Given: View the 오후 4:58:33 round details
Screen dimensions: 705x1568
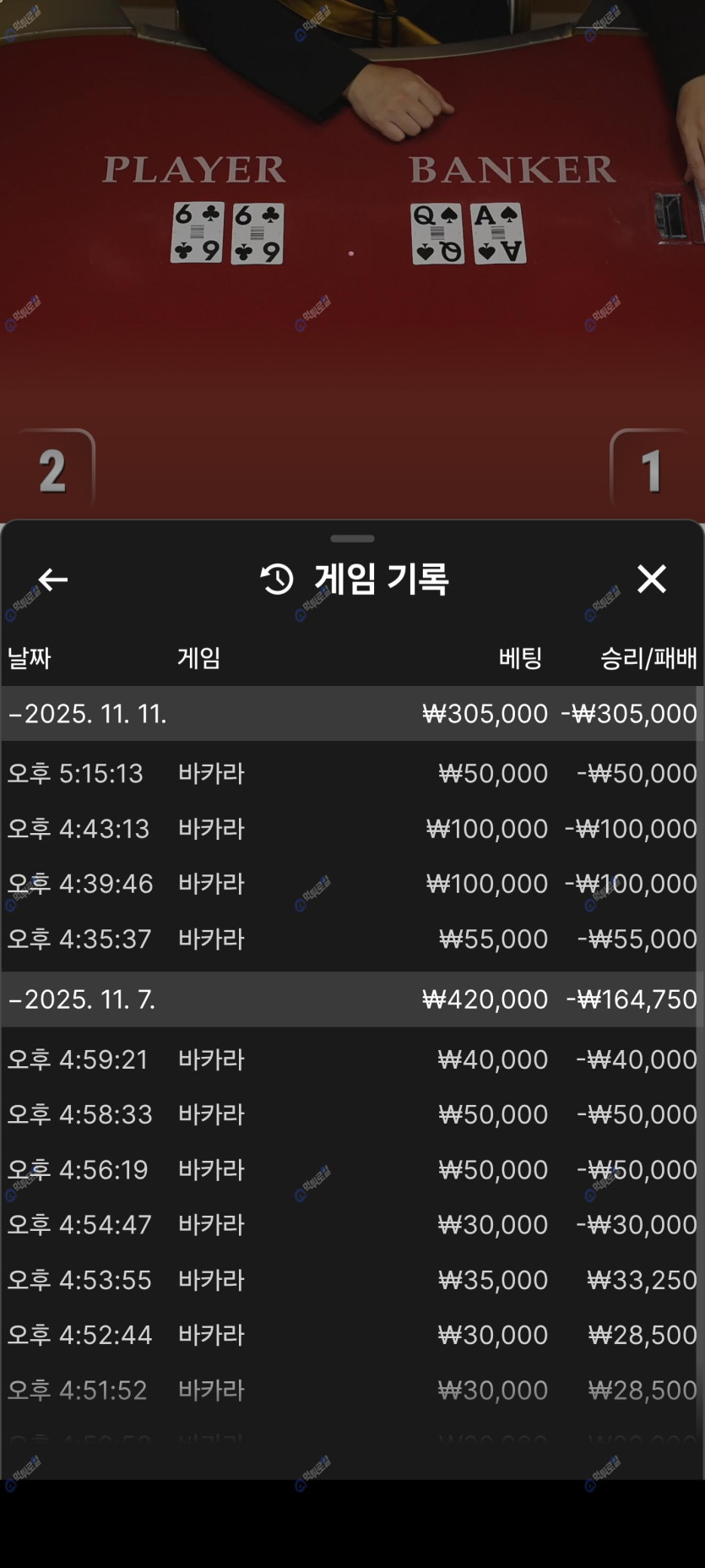Looking at the screenshot, I should 351,1114.
